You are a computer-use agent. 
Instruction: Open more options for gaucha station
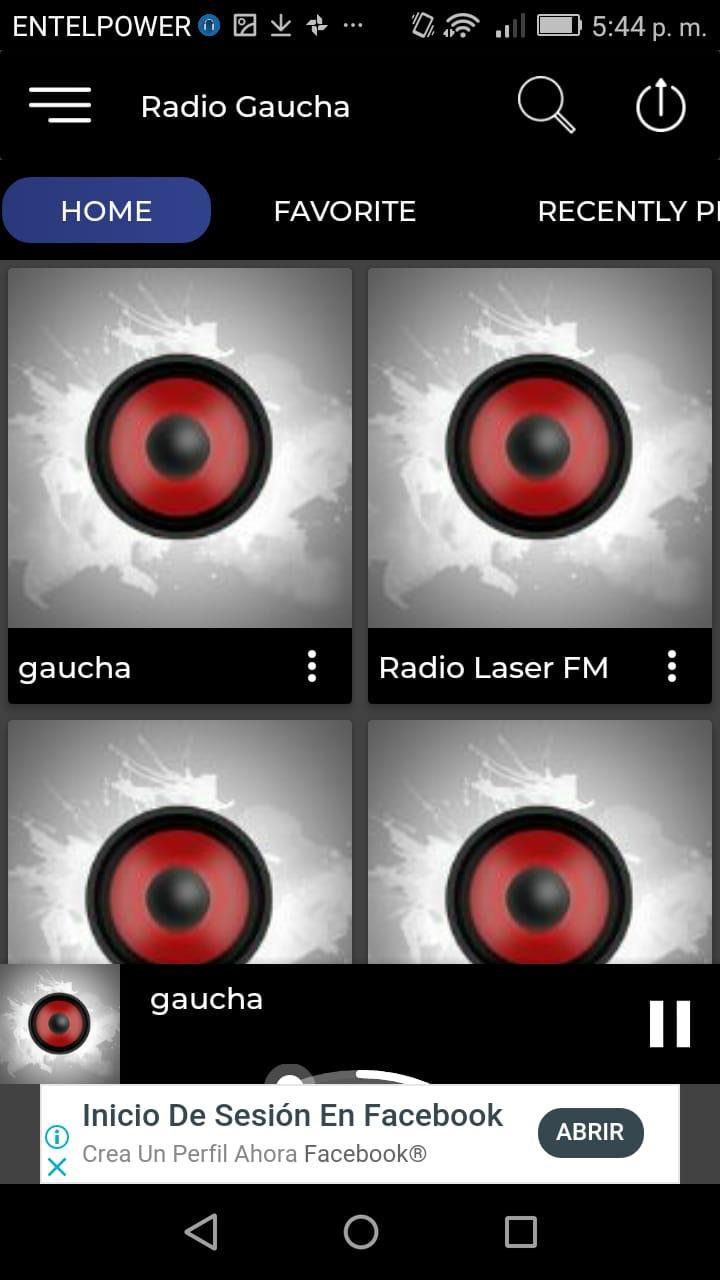pos(312,667)
